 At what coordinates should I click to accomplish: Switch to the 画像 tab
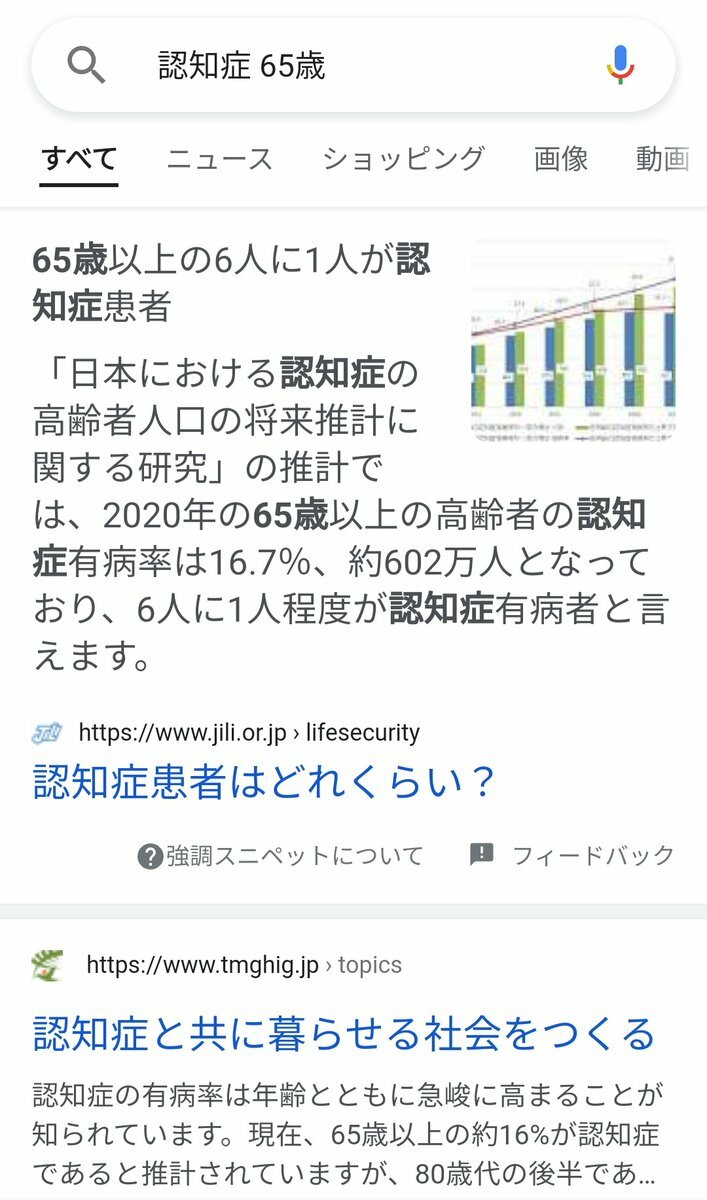click(561, 159)
